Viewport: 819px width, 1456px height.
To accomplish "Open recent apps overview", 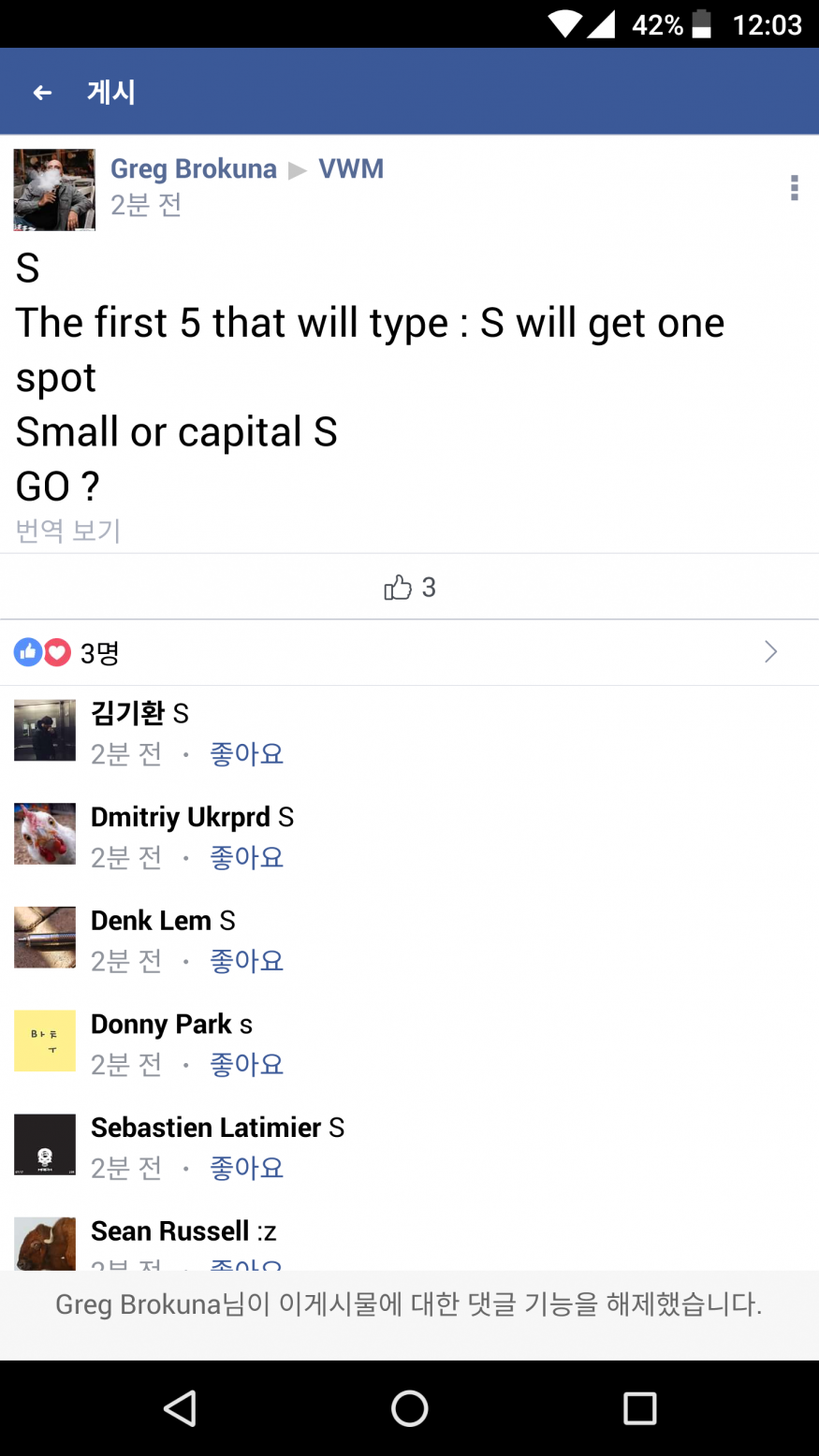I will 639,1407.
